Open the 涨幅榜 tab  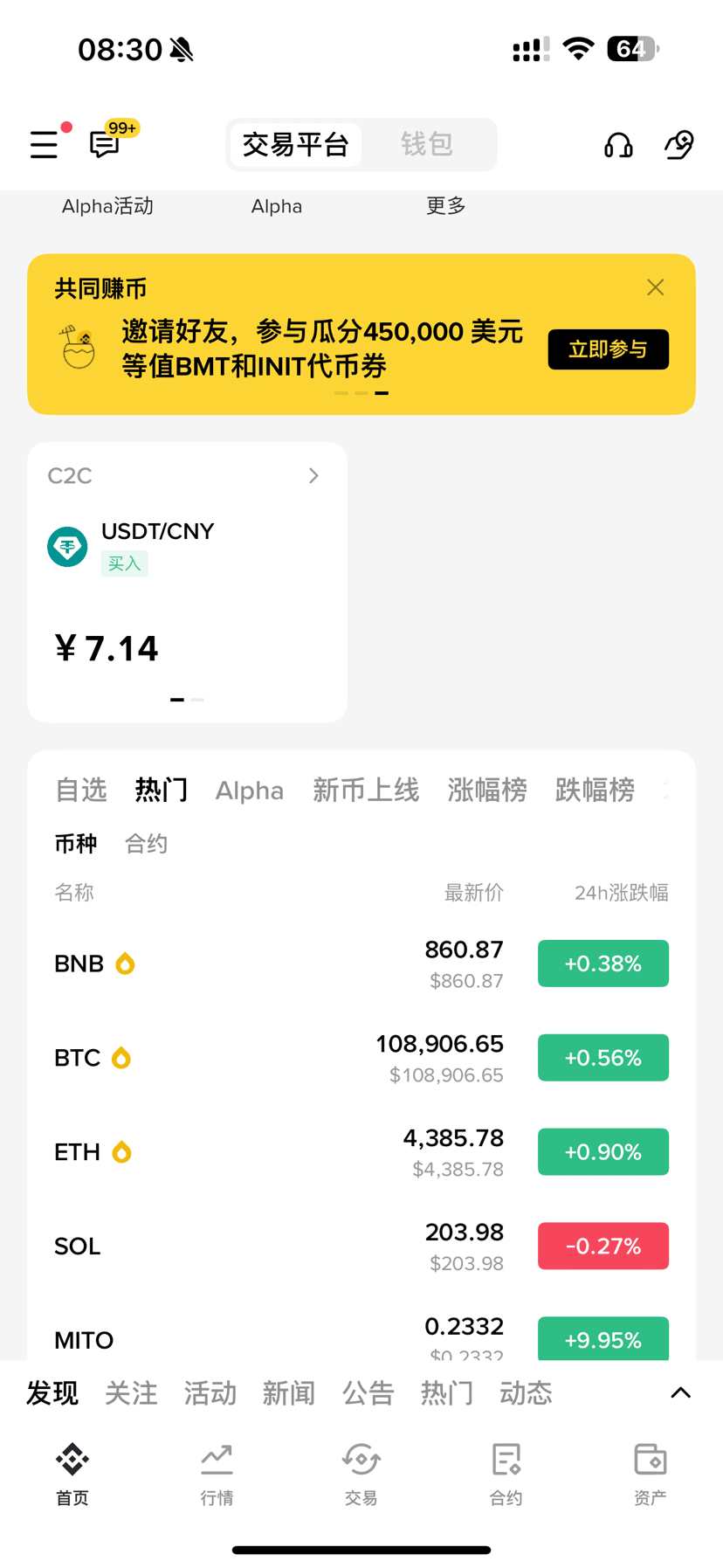tap(487, 790)
